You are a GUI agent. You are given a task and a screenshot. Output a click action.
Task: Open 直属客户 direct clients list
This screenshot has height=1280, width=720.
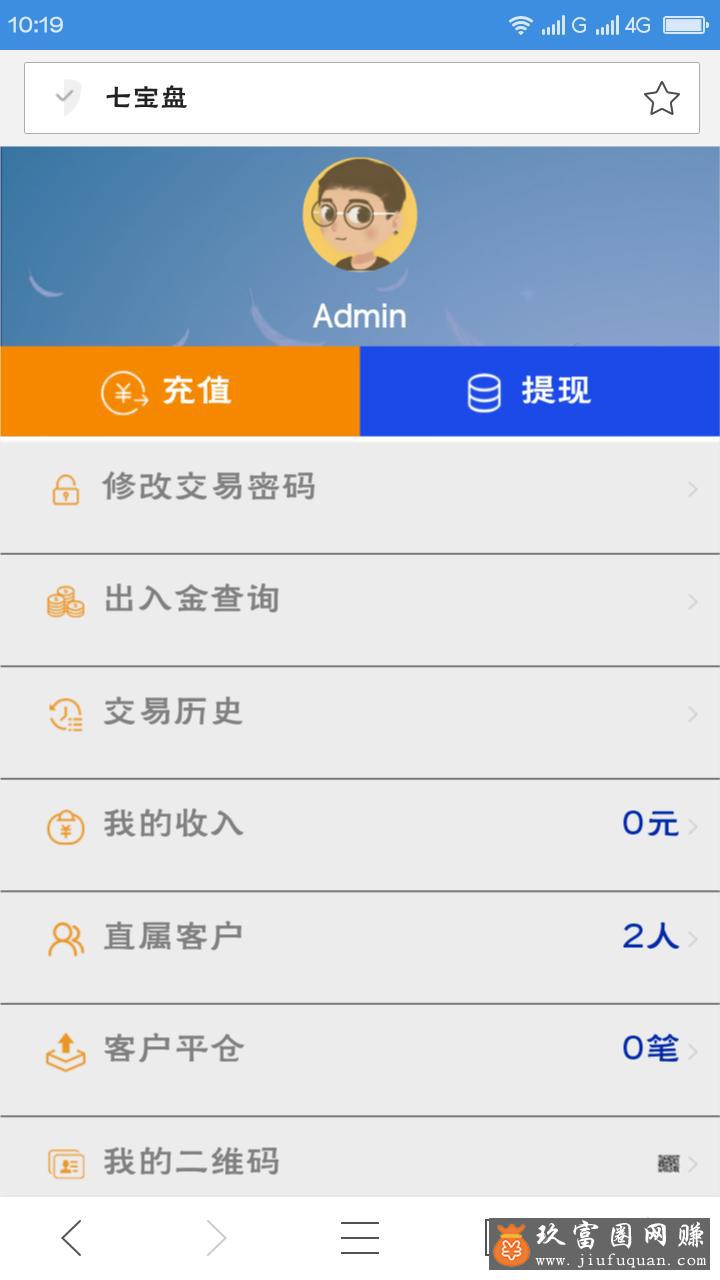point(360,938)
